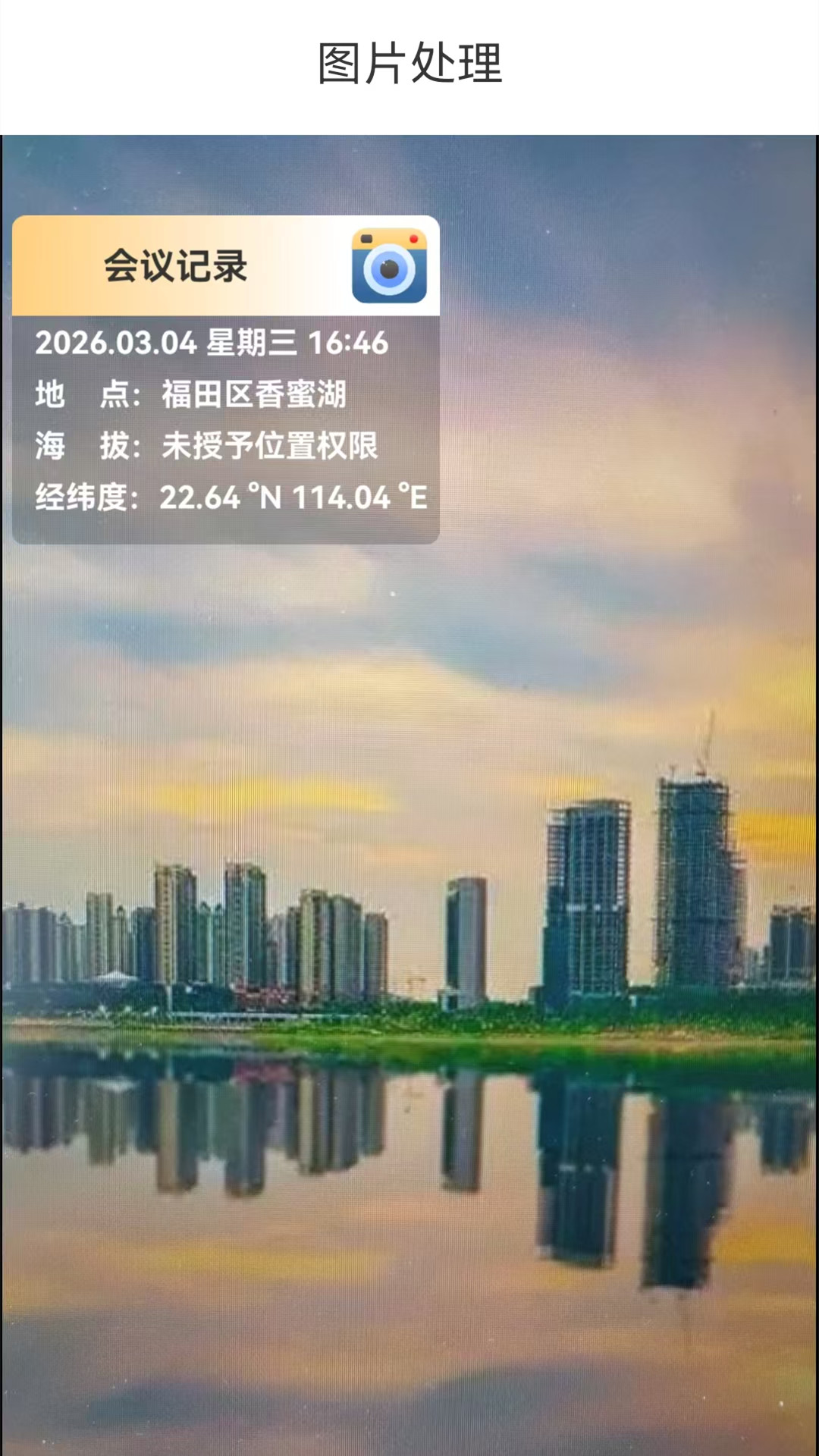Screen dimensions: 819x1456
Task: Click the 地点 label in the watermark
Action: [x=85, y=394]
